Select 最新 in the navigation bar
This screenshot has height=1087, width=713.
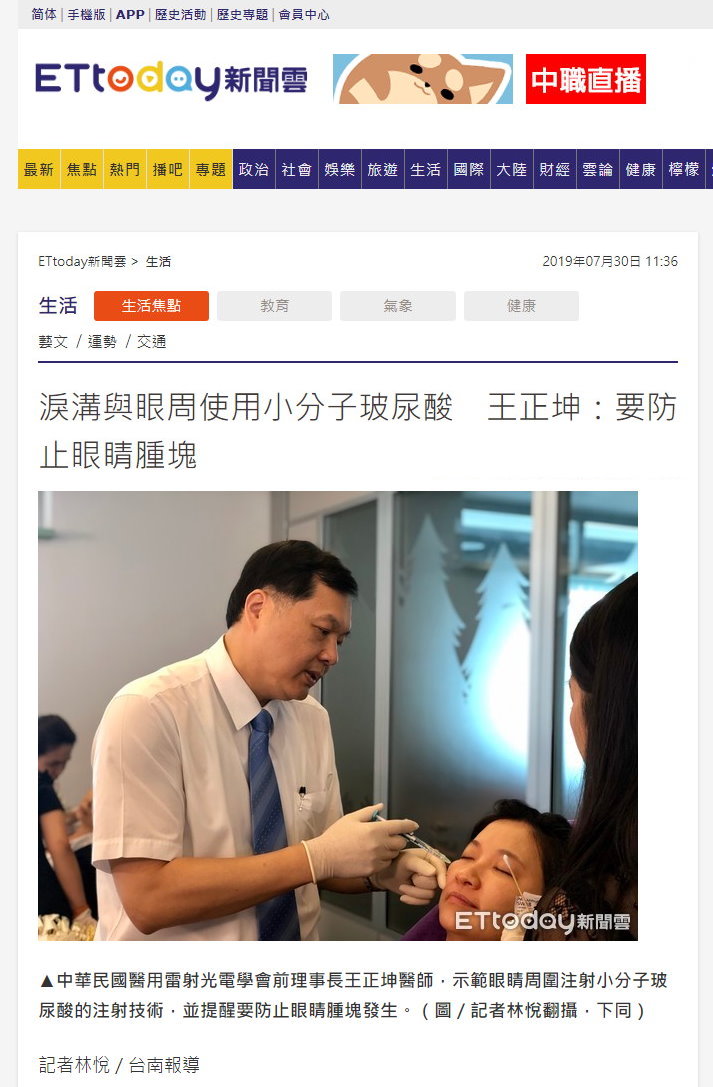(39, 170)
